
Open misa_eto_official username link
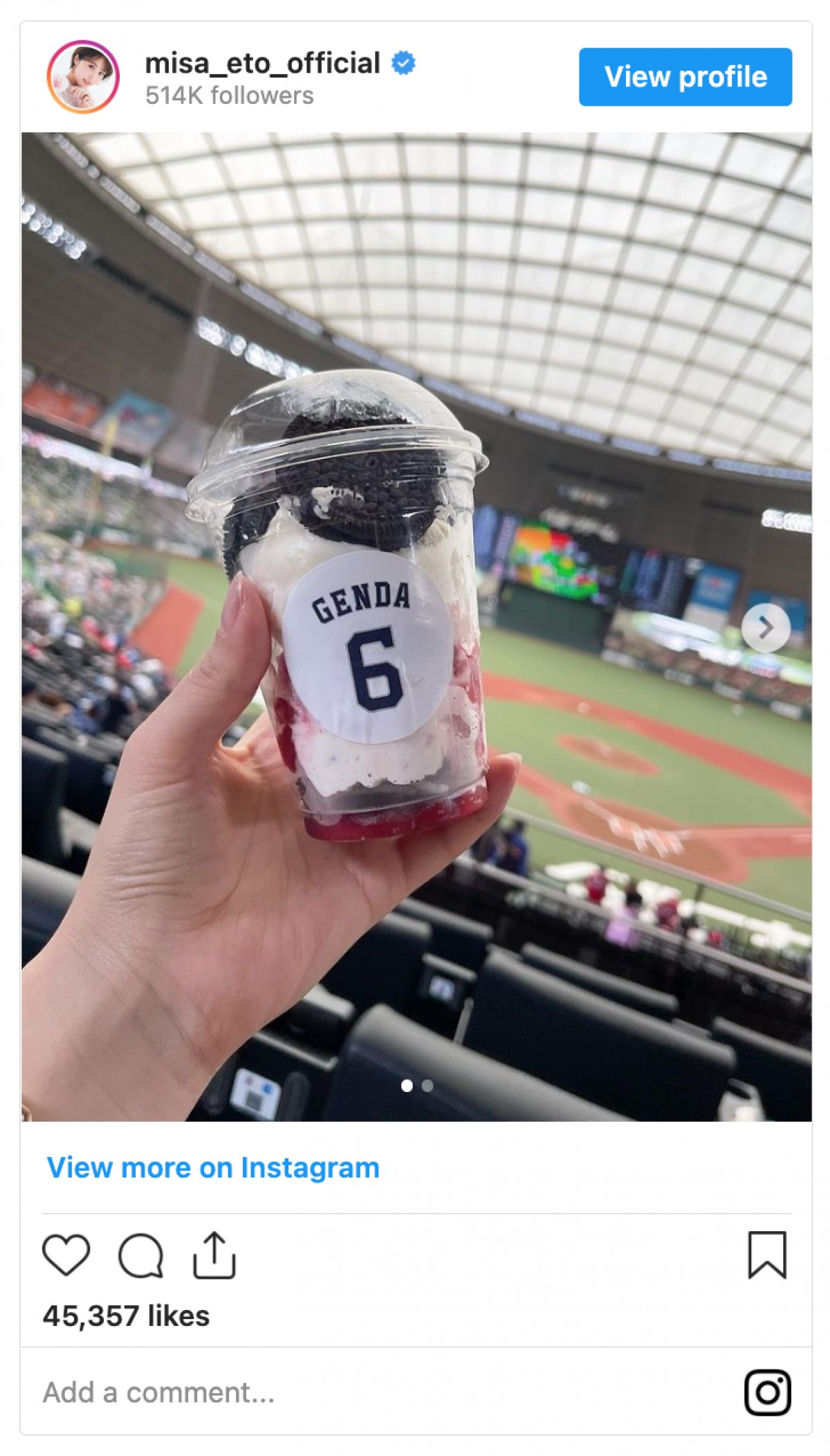(x=262, y=63)
